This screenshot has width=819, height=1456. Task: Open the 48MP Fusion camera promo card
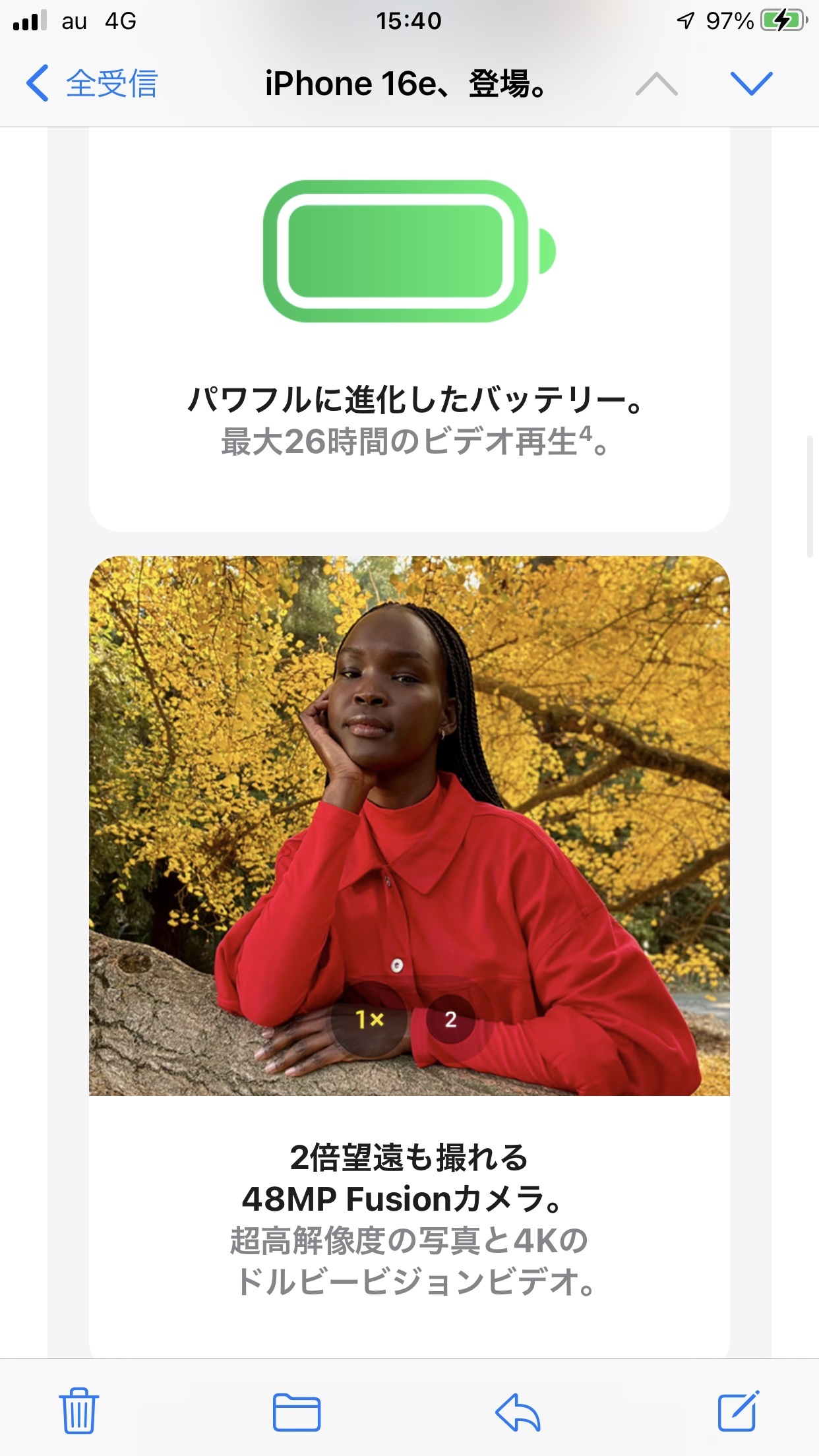point(409,956)
